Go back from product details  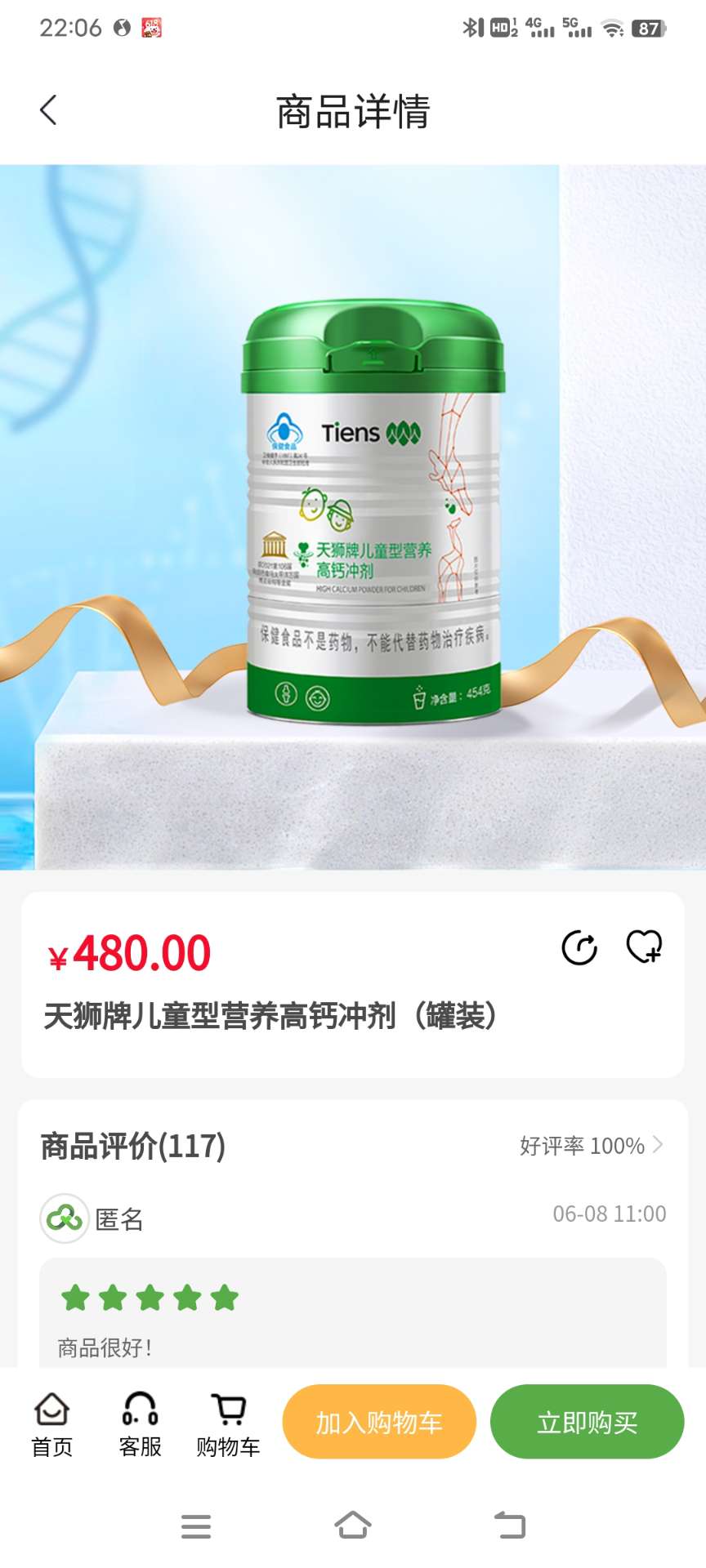[48, 110]
